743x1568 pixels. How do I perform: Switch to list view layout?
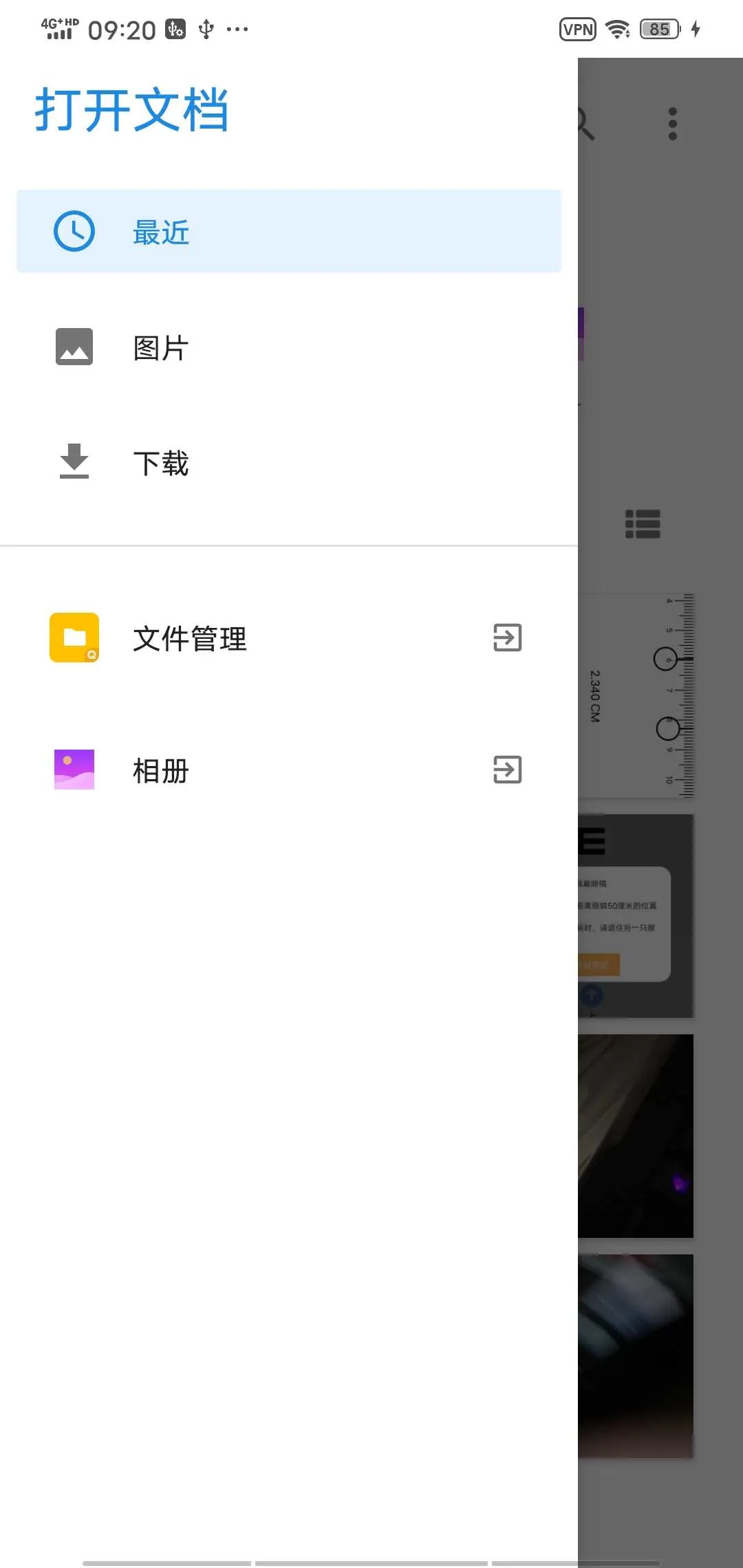tap(643, 524)
